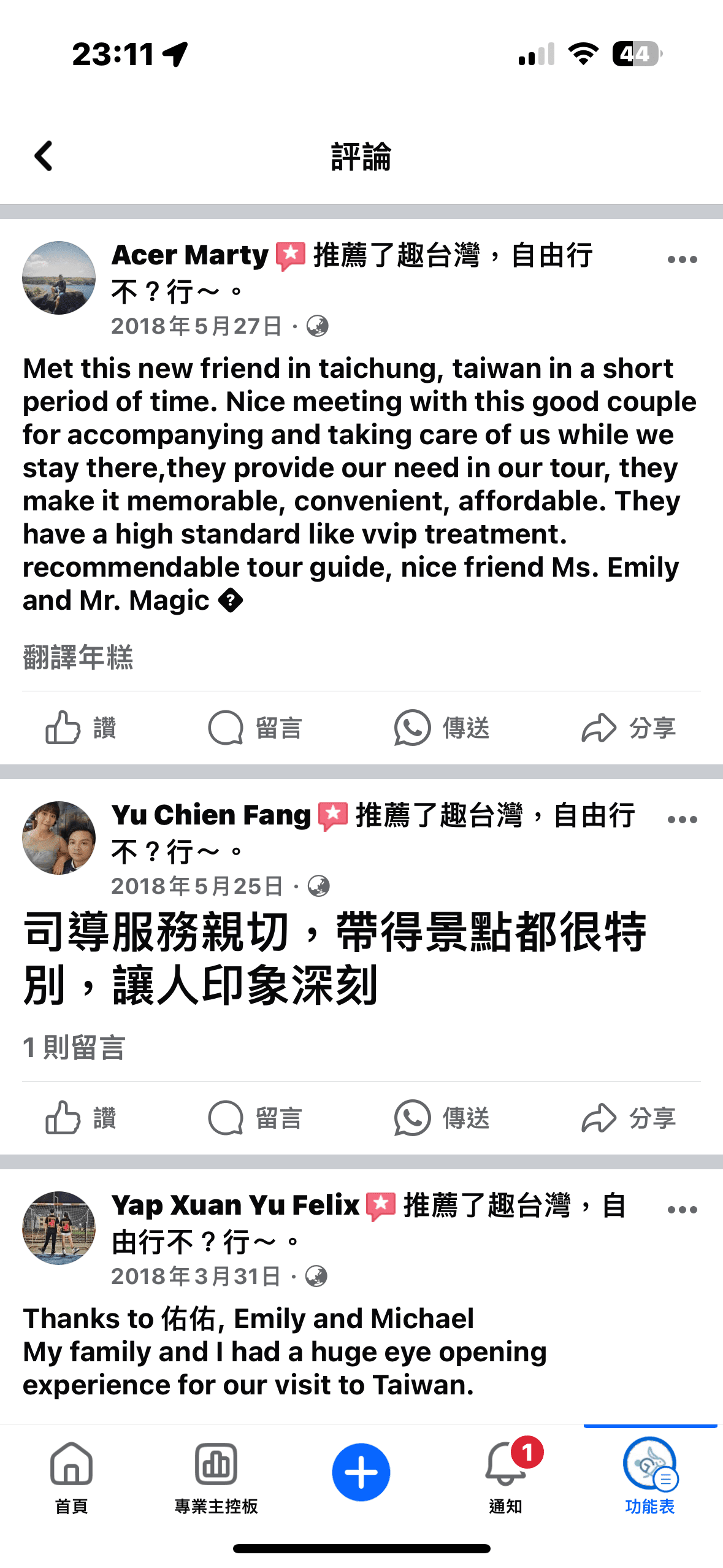Share Yu Chien Fang's review
Viewport: 723px width, 1568px height.
click(629, 1118)
